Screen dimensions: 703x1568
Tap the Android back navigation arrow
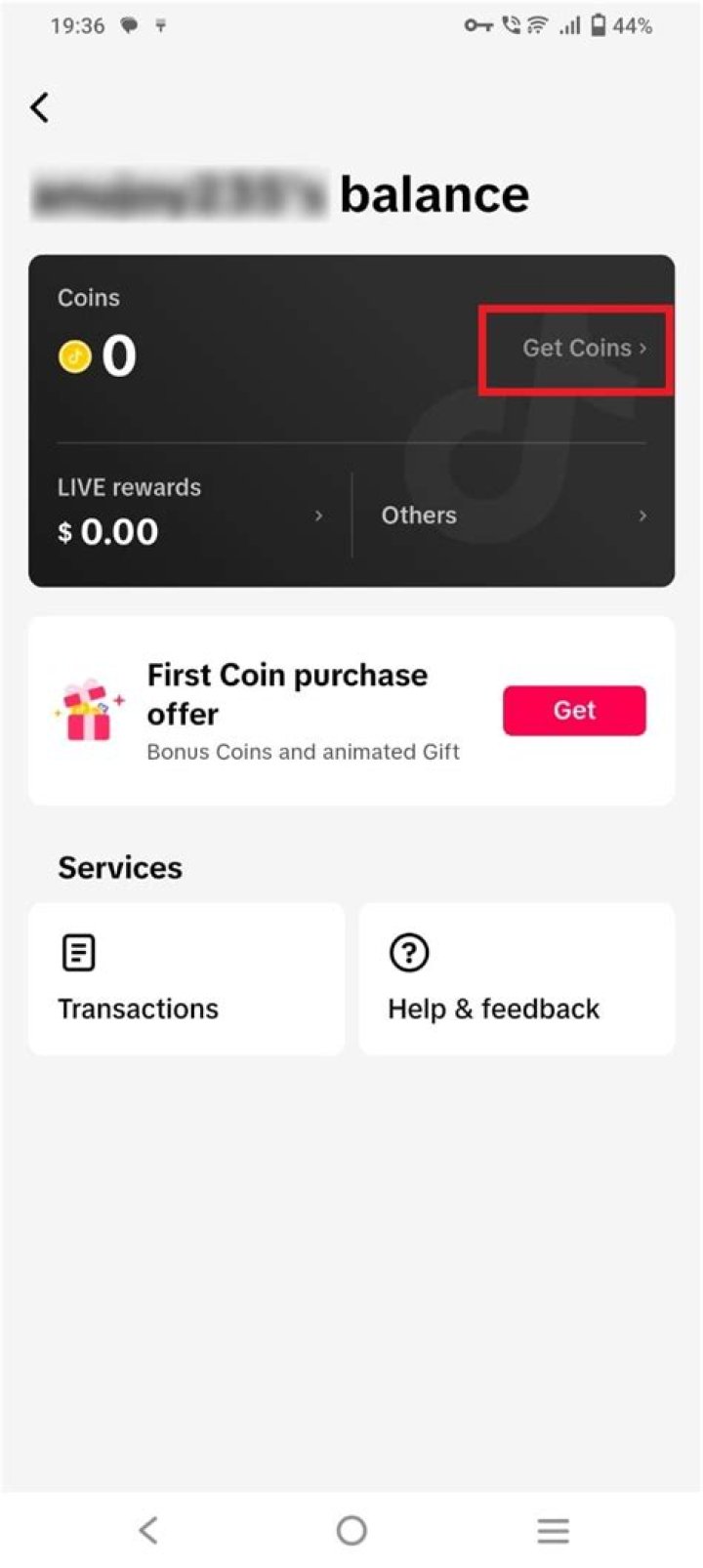(x=148, y=1530)
